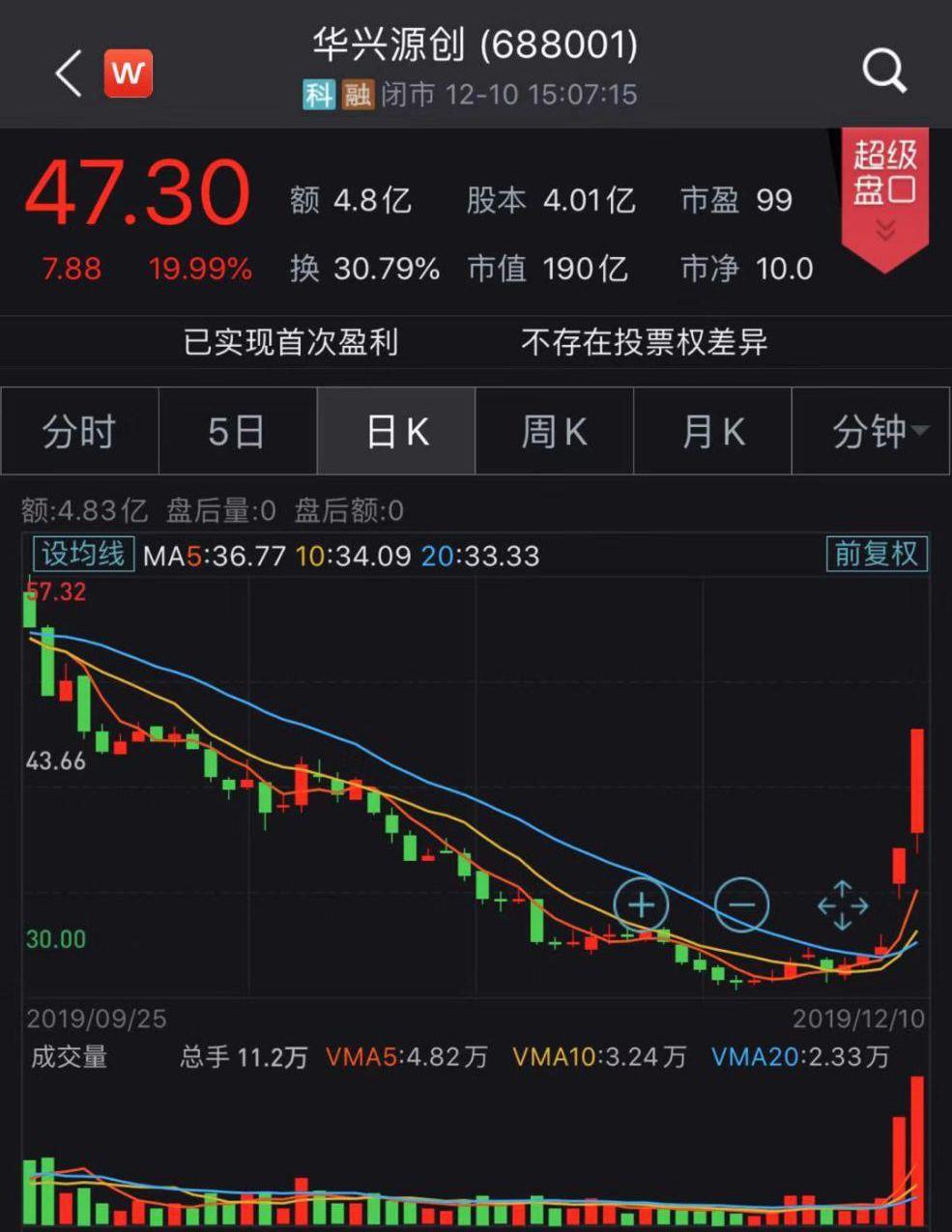Tap the 总手11.2万 volume figure
Image resolution: width=952 pixels, height=1232 pixels.
click(x=240, y=1058)
